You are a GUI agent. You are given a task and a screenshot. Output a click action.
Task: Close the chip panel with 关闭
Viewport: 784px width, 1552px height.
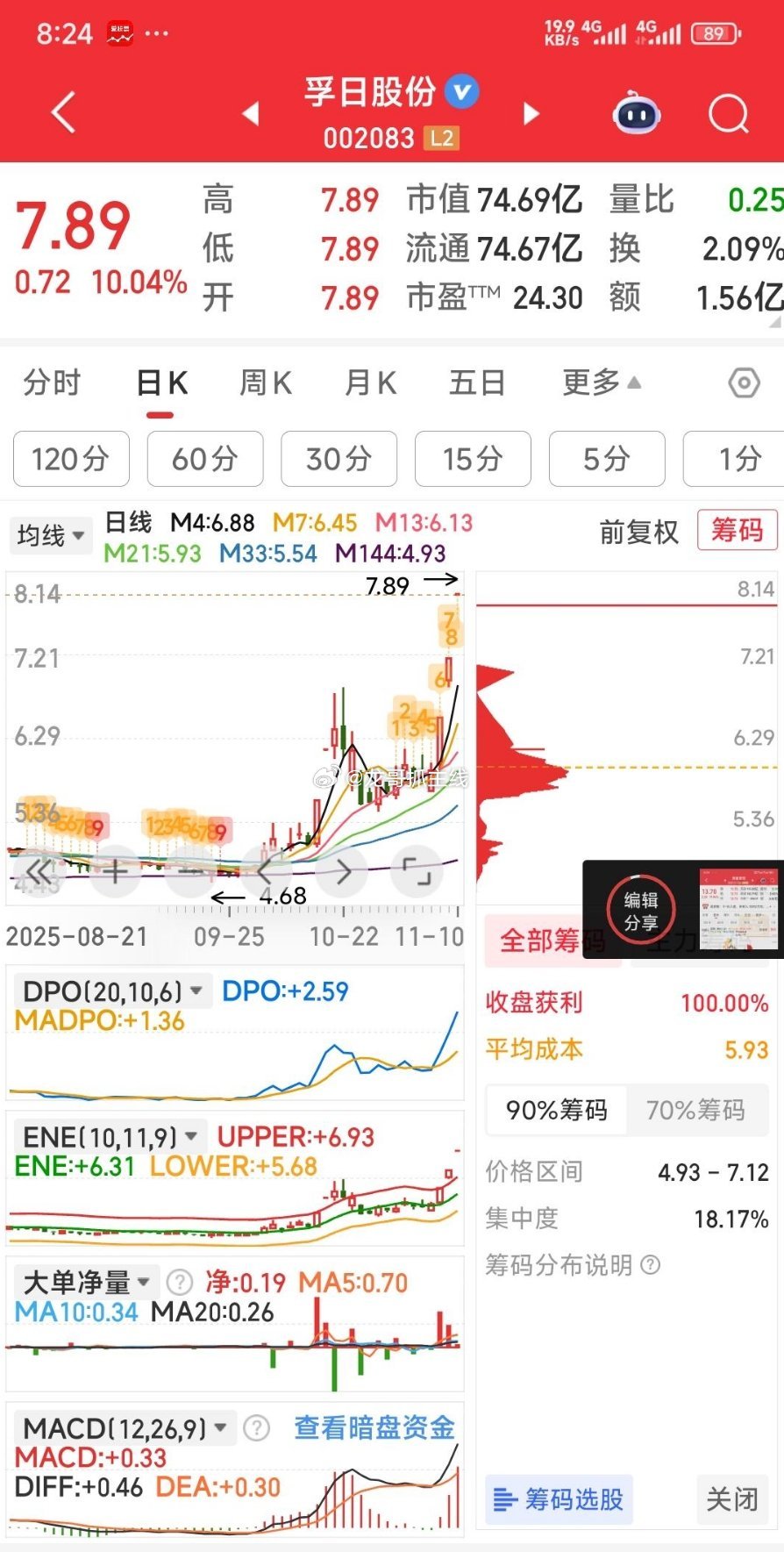click(x=732, y=1499)
